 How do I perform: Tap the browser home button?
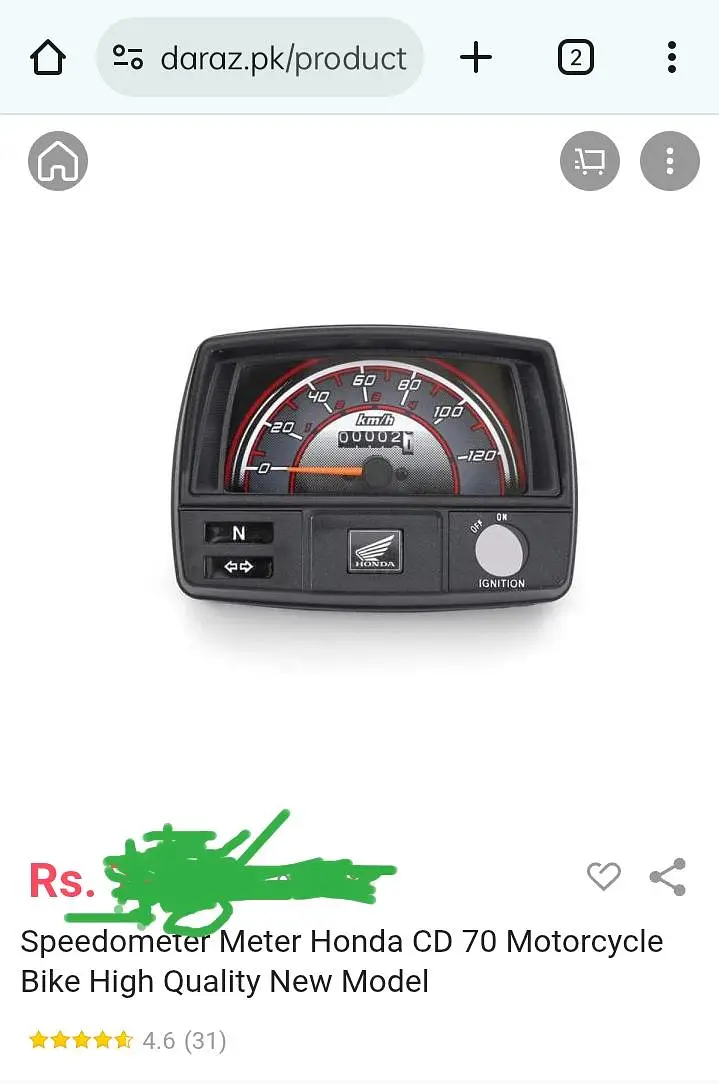48,58
